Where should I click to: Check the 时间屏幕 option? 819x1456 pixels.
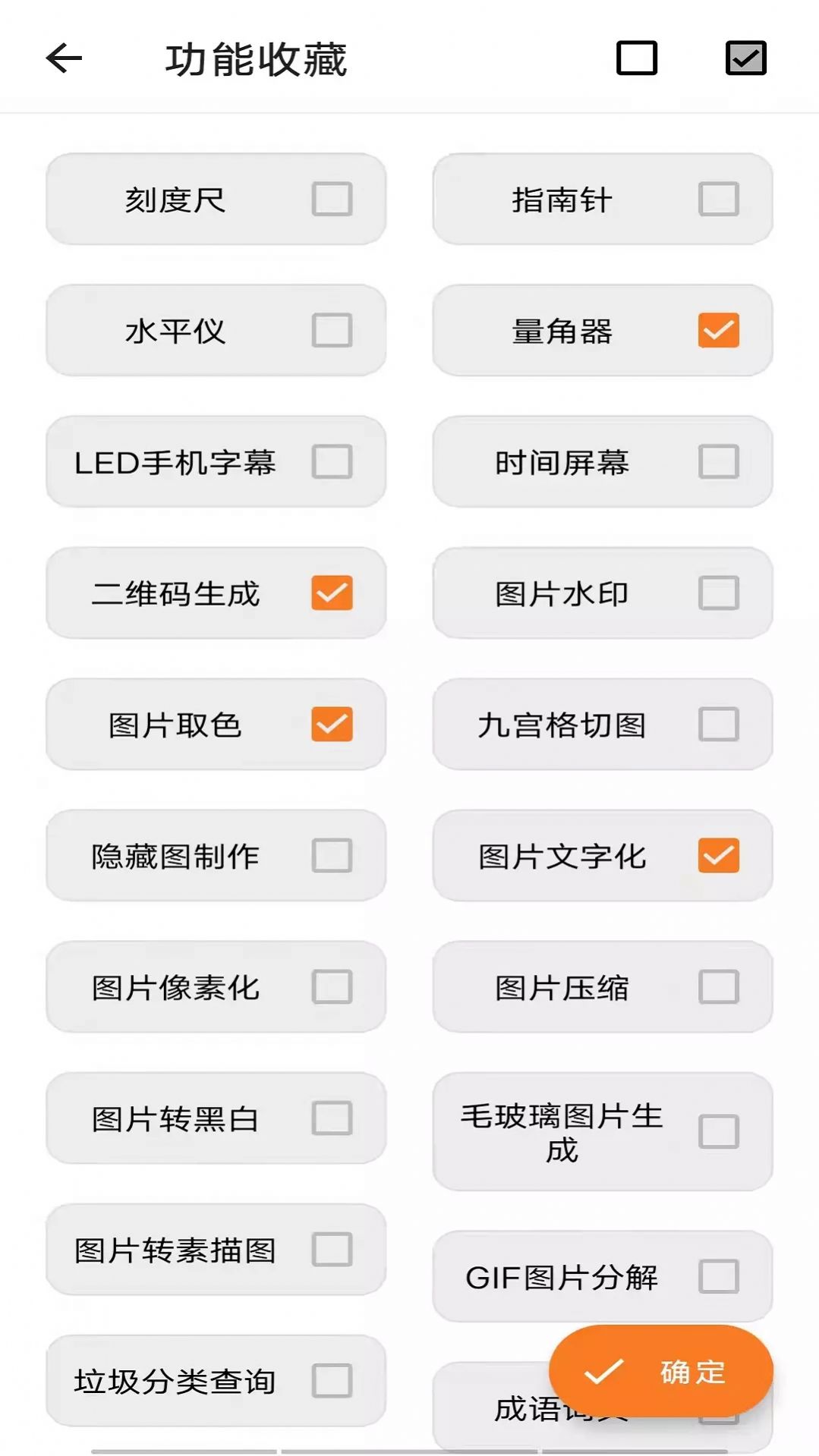(717, 461)
